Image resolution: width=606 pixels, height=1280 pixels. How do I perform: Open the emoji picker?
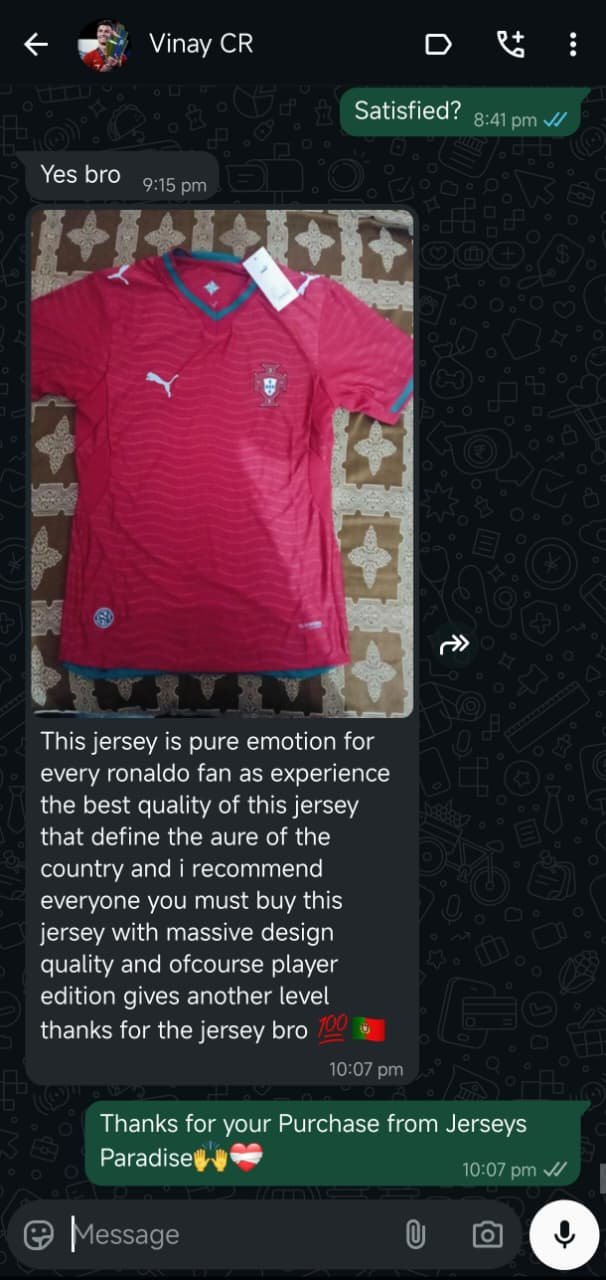click(38, 1234)
